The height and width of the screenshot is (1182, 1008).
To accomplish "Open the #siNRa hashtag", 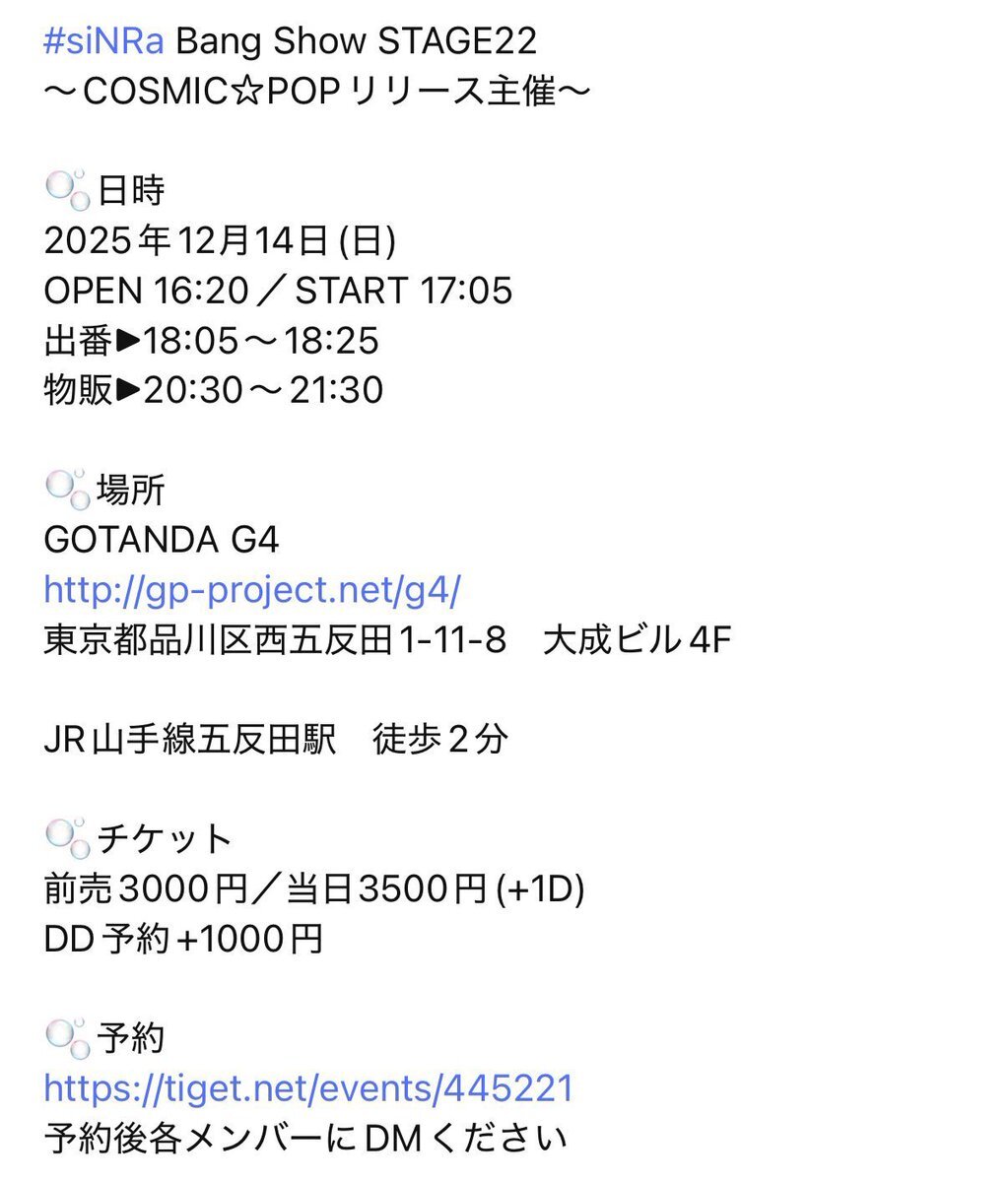I will 103,42.
